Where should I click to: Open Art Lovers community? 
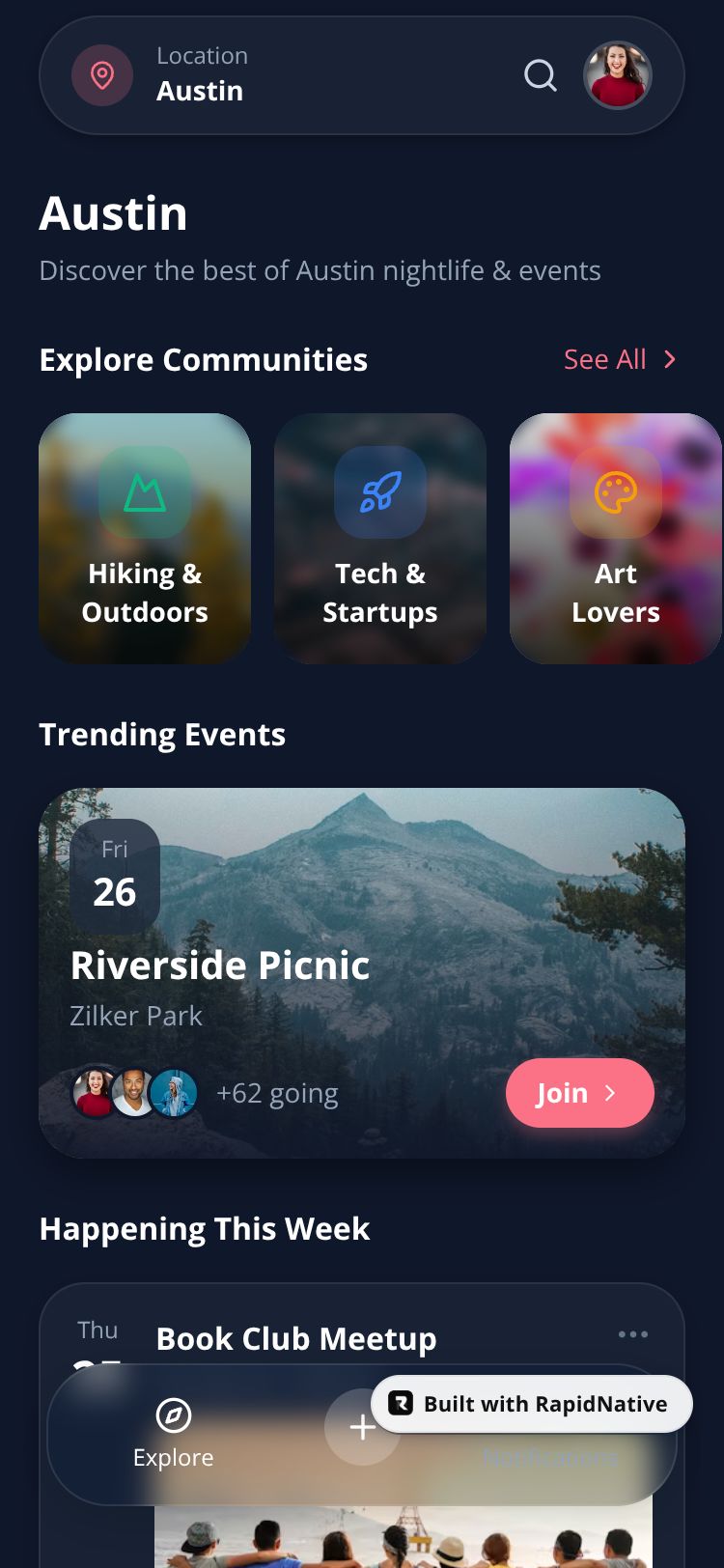(x=615, y=539)
